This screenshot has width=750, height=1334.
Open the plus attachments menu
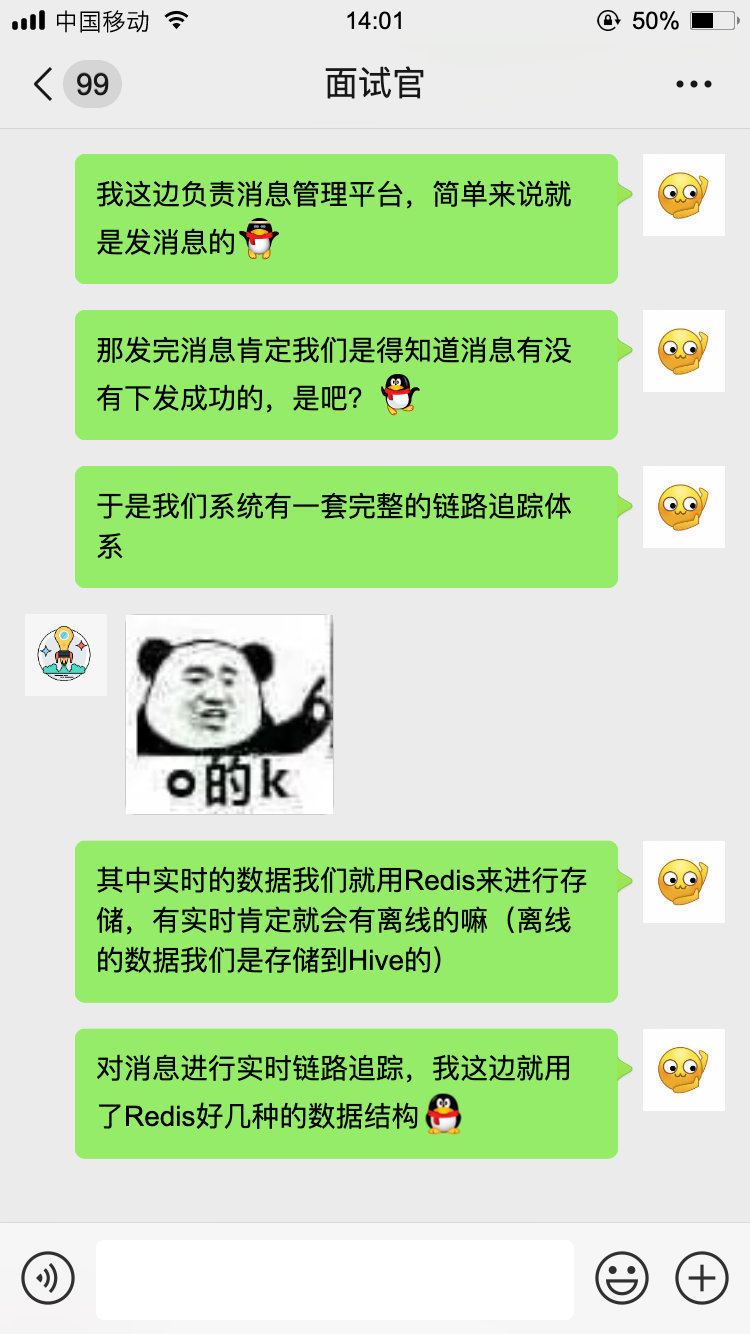[701, 1277]
